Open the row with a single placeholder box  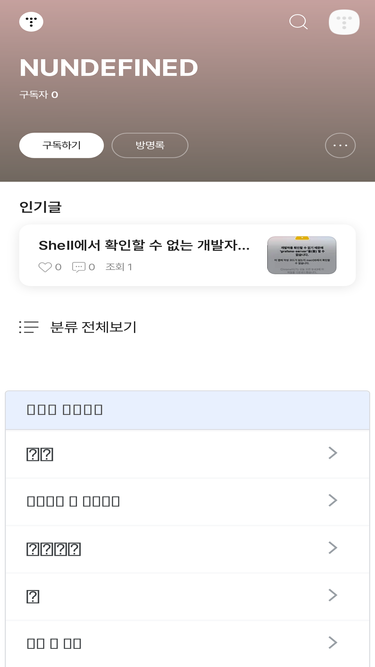tap(188, 596)
